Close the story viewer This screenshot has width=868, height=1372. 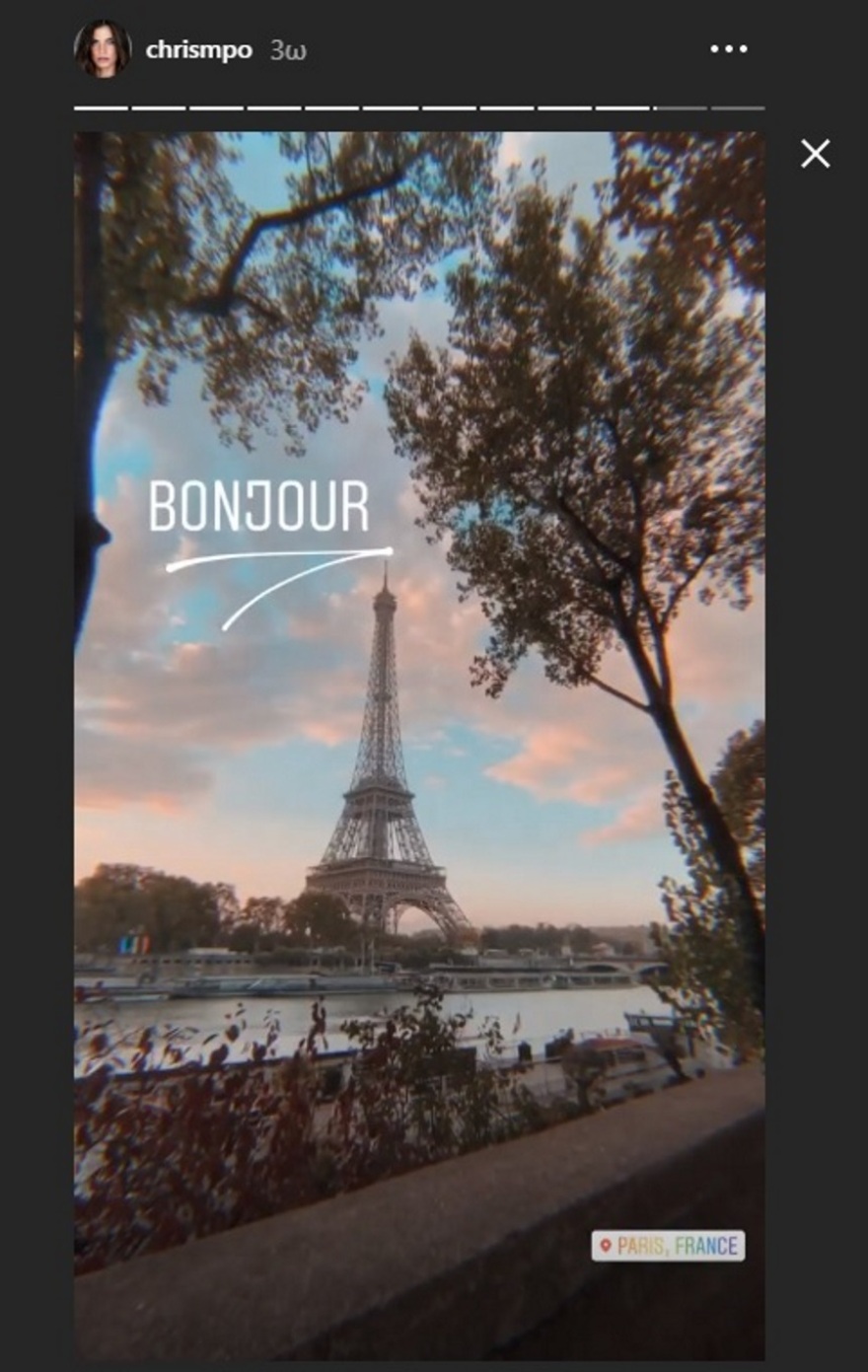(x=815, y=154)
